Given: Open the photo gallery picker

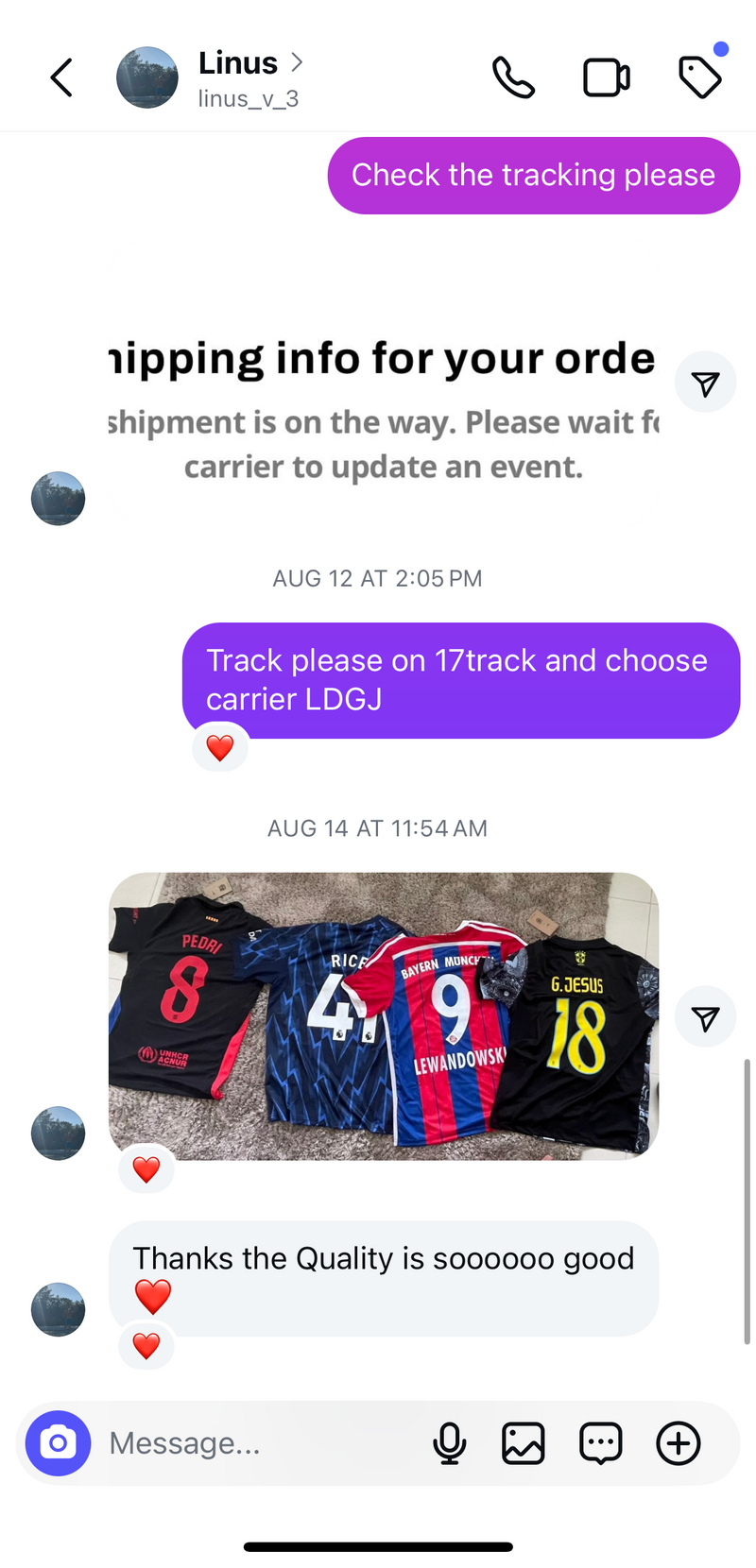Looking at the screenshot, I should [x=524, y=1443].
